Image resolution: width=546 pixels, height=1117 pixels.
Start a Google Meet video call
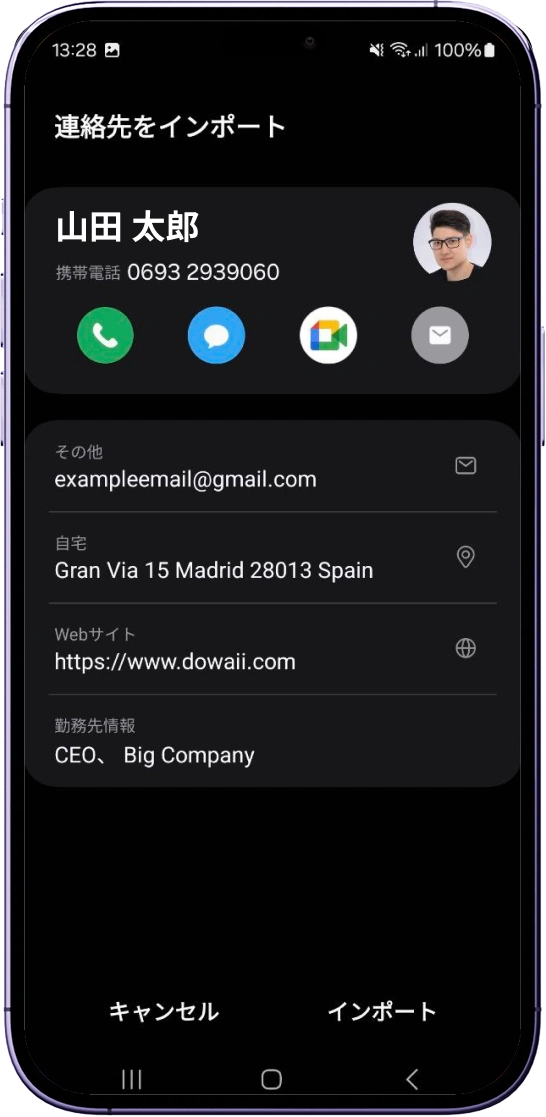pyautogui.click(x=329, y=336)
